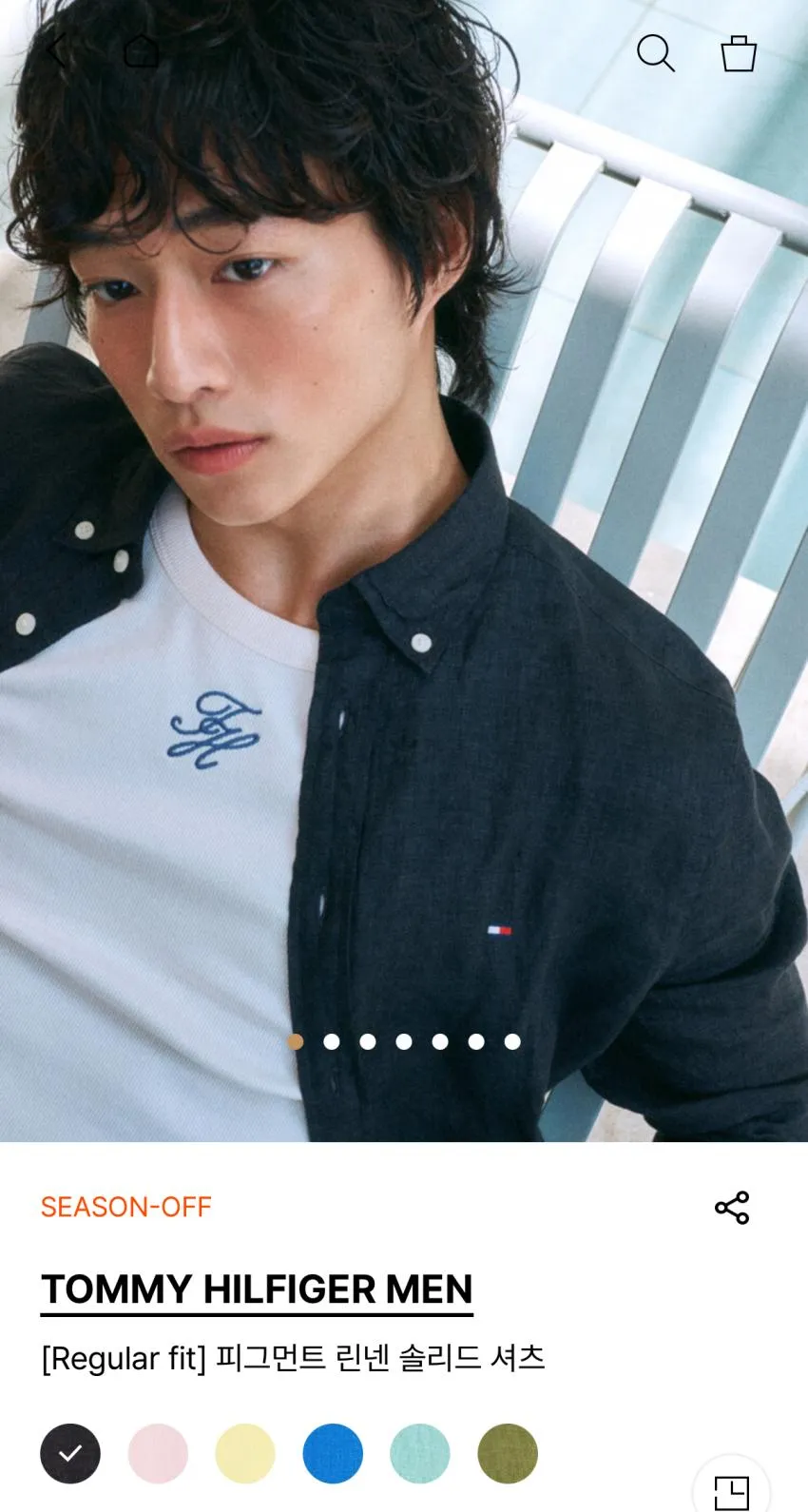808x1512 pixels.
Task: Go back with the top-left arrow
Action: 59,51
